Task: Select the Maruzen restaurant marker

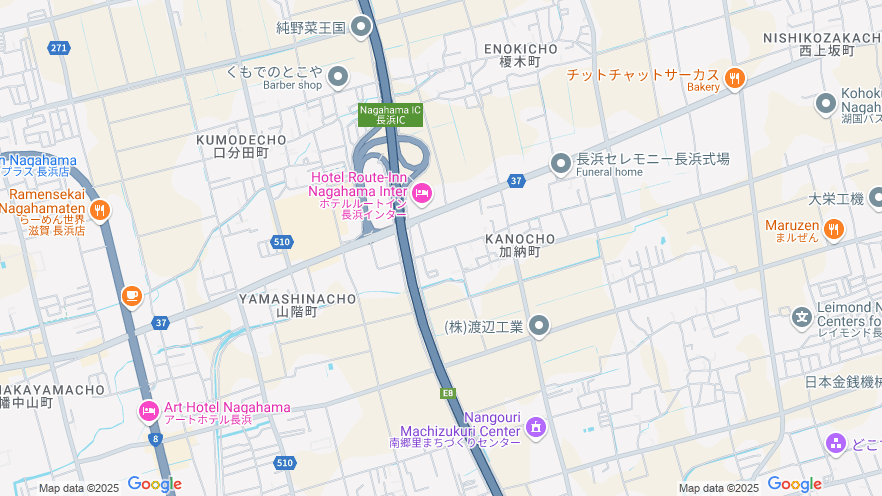Action: [x=834, y=230]
